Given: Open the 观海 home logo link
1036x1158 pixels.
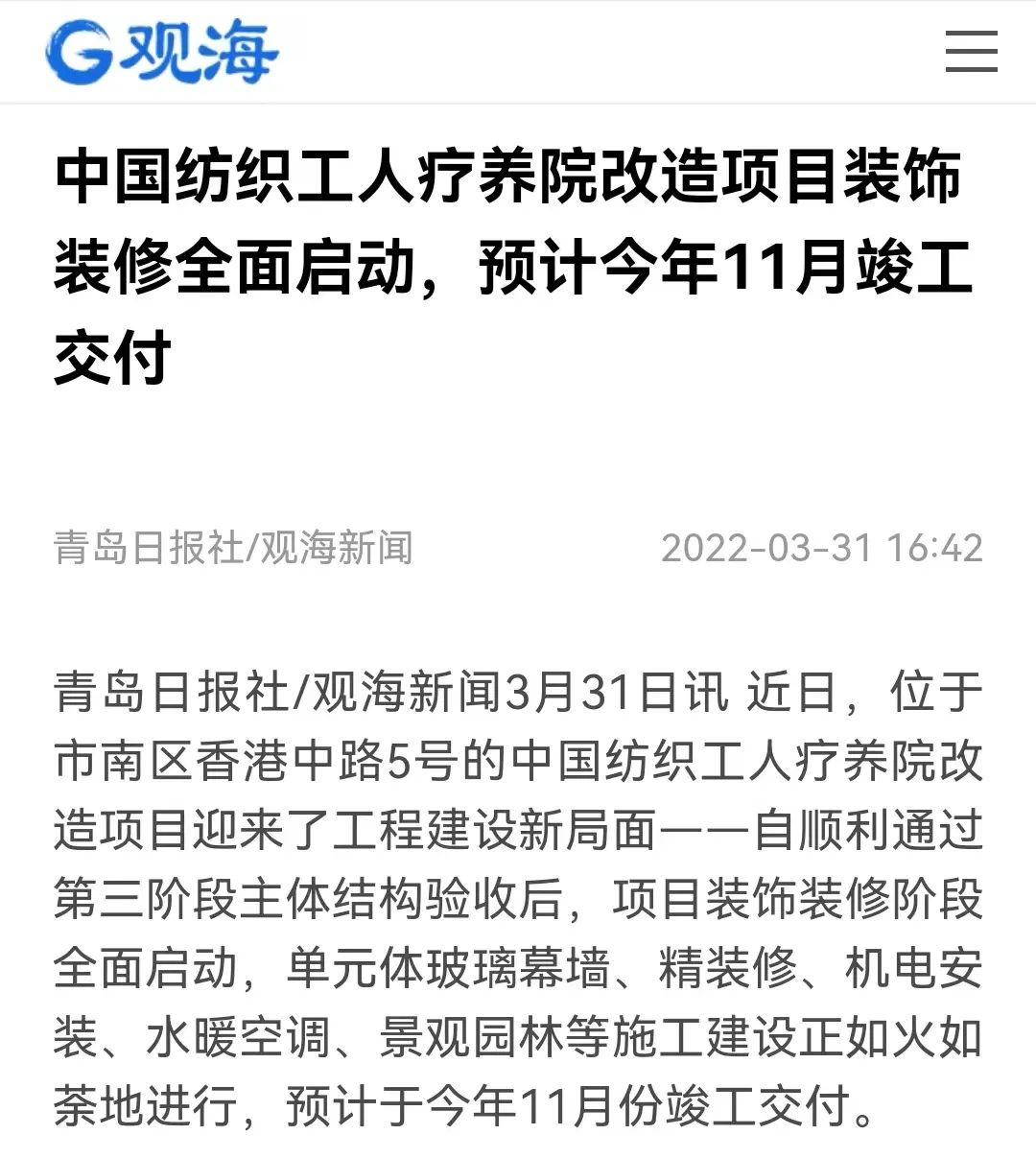Looking at the screenshot, I should (162, 51).
